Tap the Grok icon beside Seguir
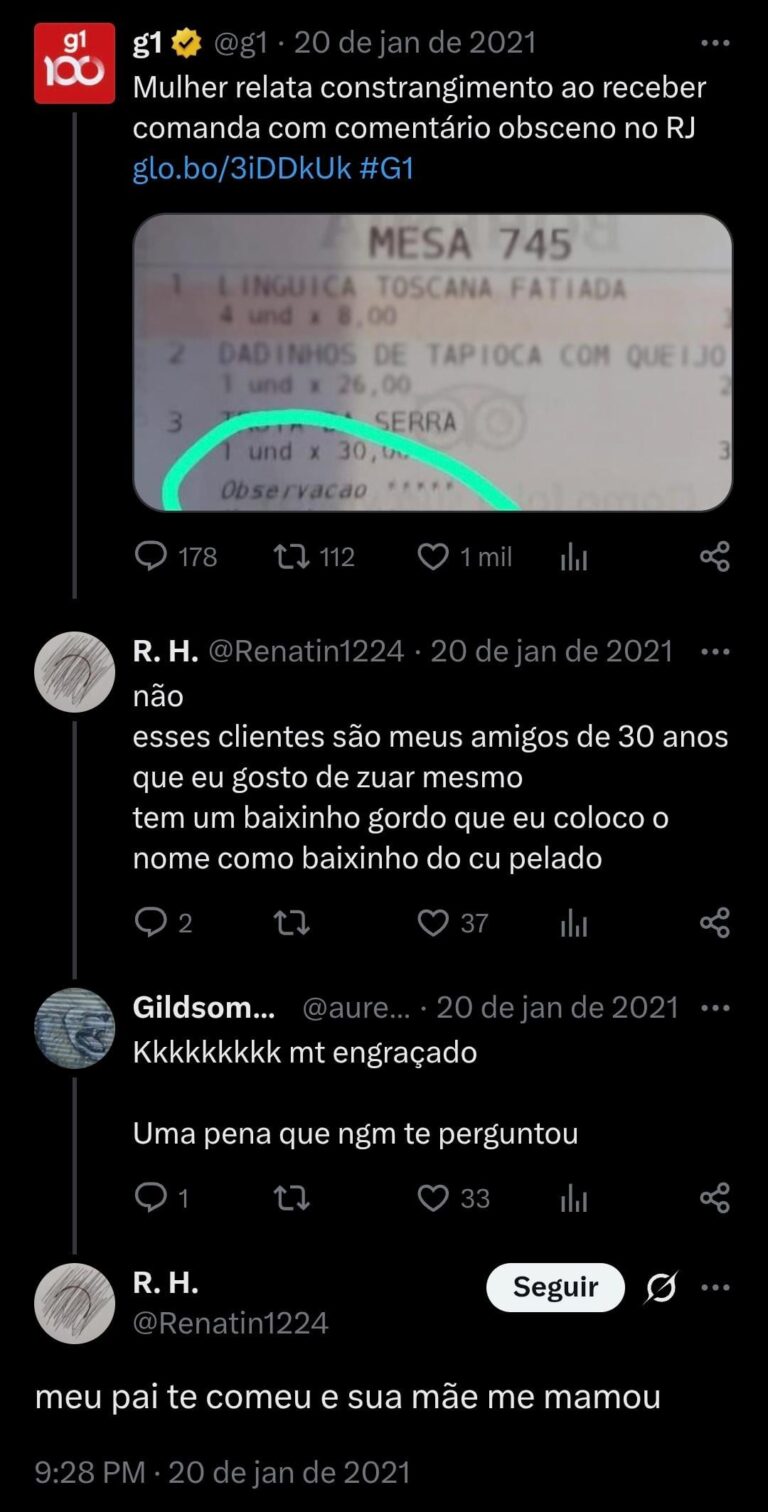 661,1288
